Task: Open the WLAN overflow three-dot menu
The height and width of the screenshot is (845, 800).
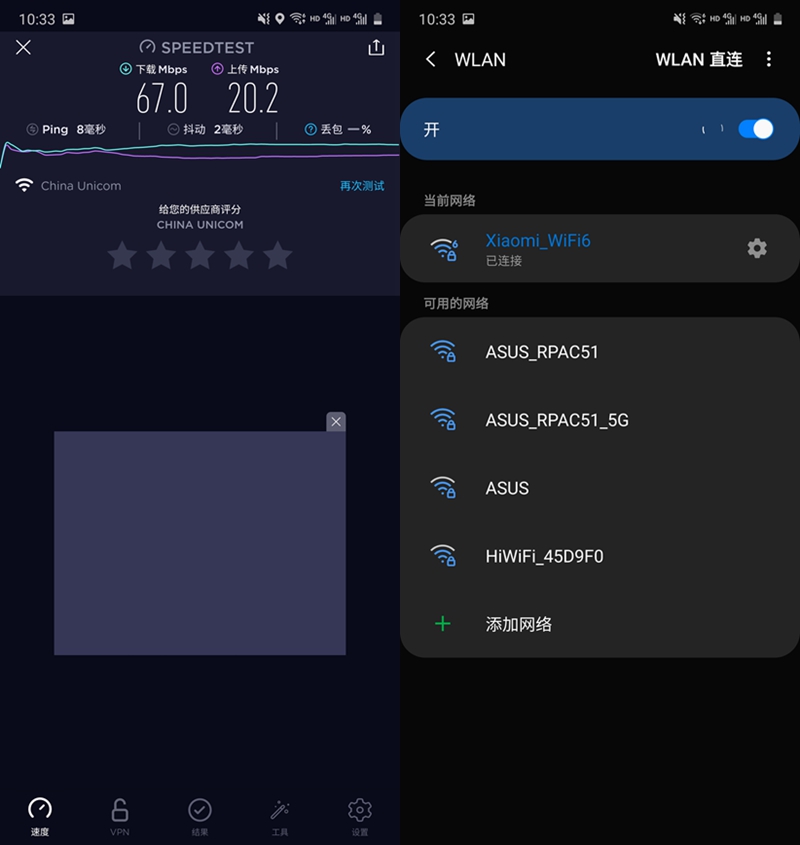Action: (x=769, y=60)
